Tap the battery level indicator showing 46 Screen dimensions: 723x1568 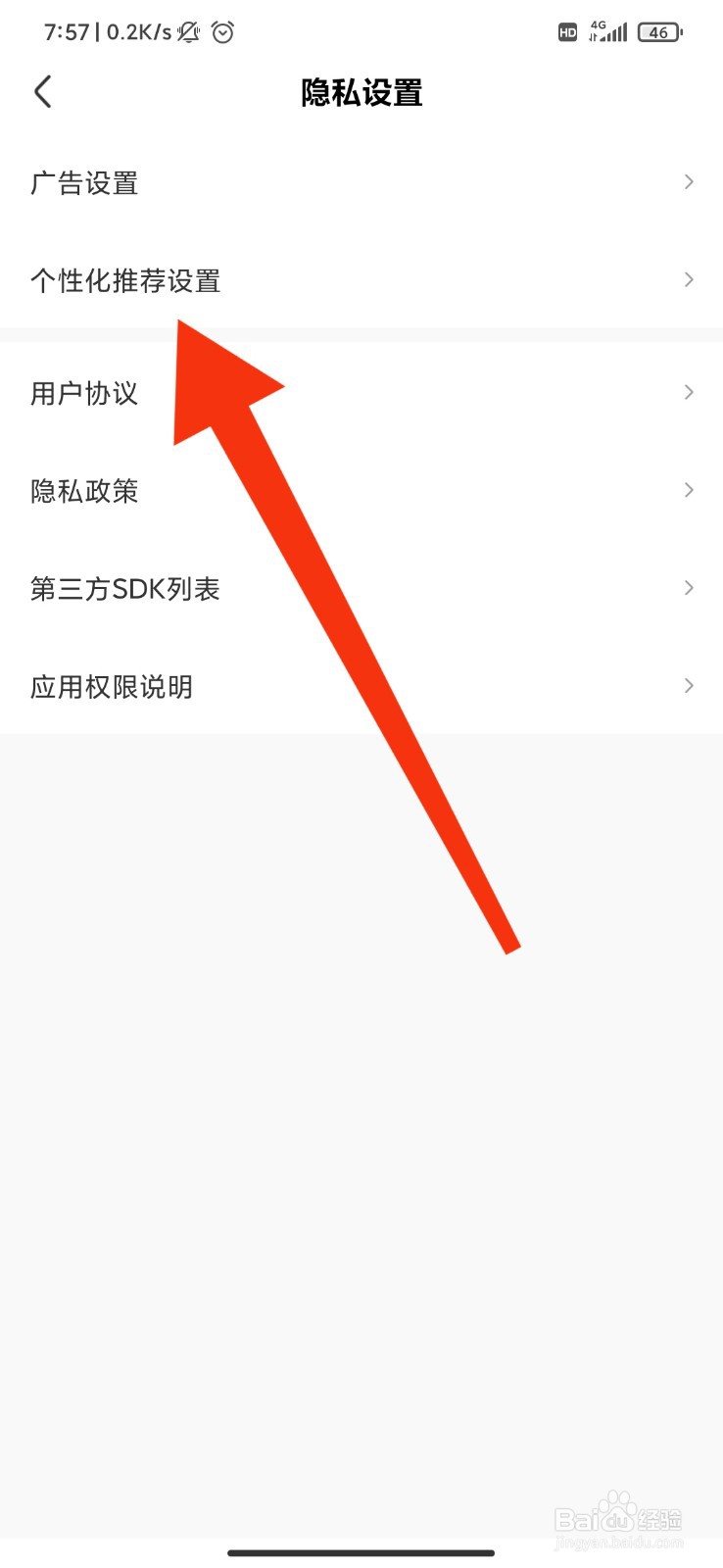[x=658, y=32]
